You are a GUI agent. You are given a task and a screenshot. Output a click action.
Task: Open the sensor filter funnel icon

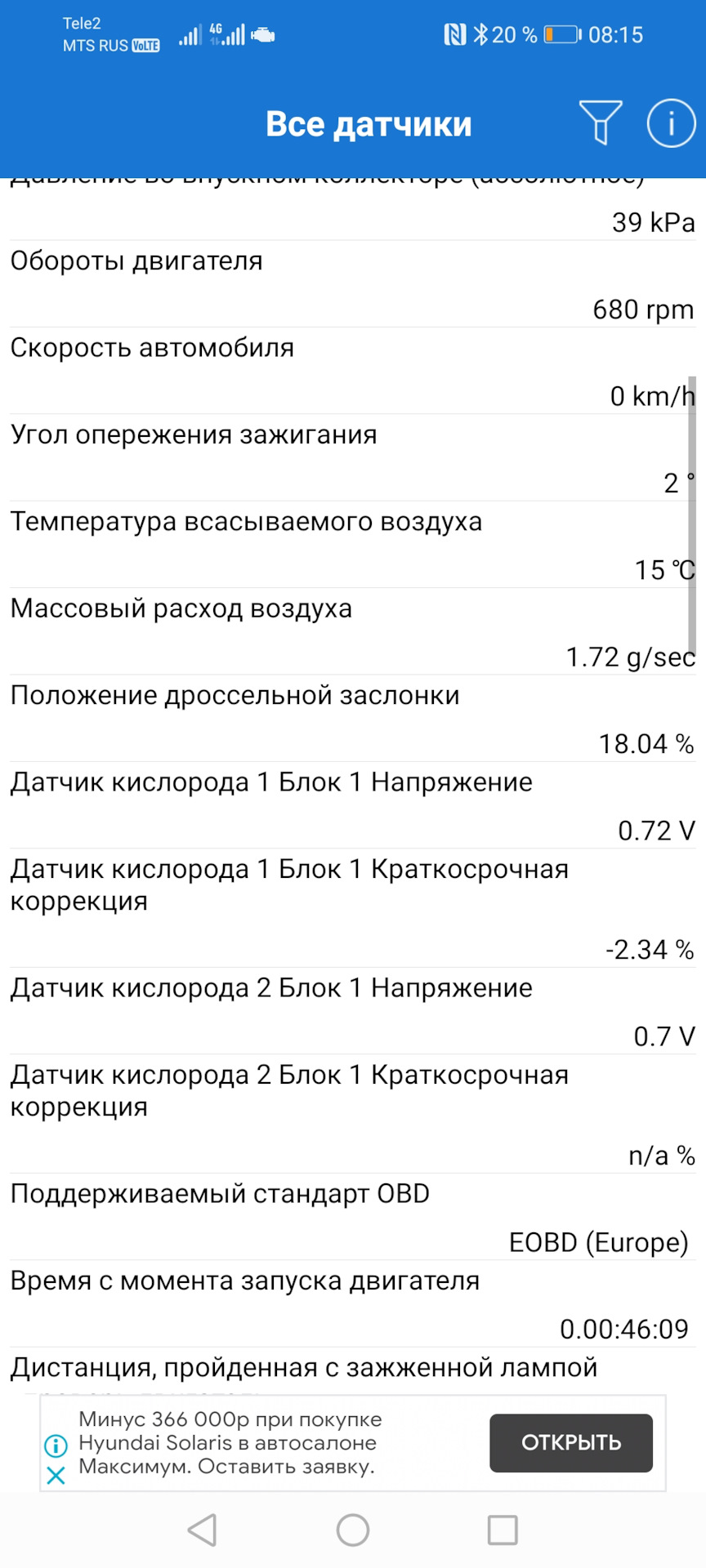(x=601, y=123)
